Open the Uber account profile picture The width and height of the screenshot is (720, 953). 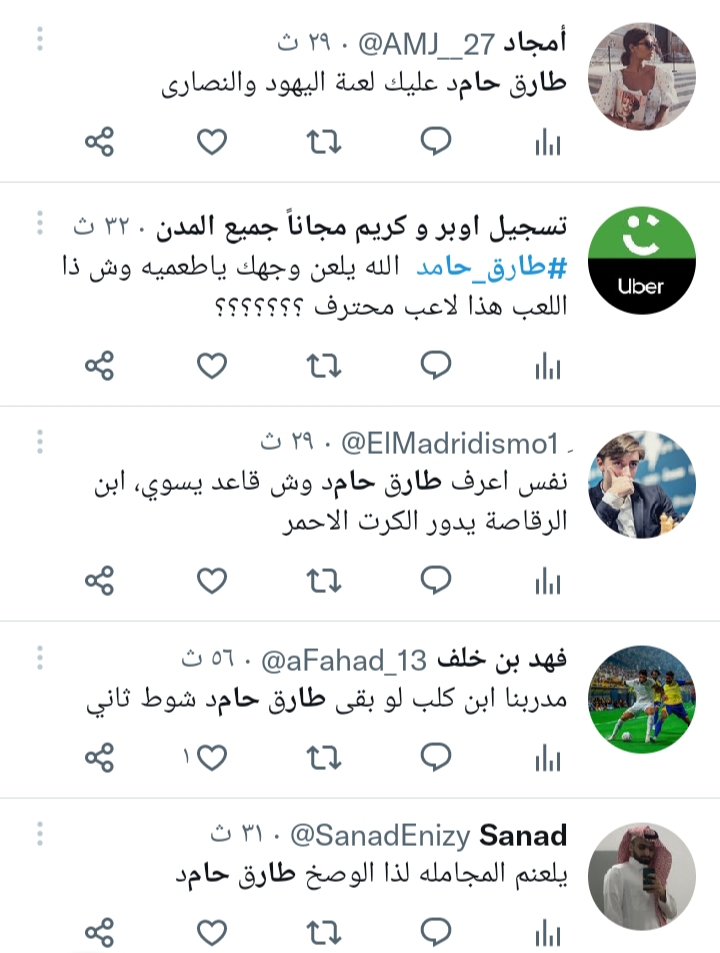[640, 262]
